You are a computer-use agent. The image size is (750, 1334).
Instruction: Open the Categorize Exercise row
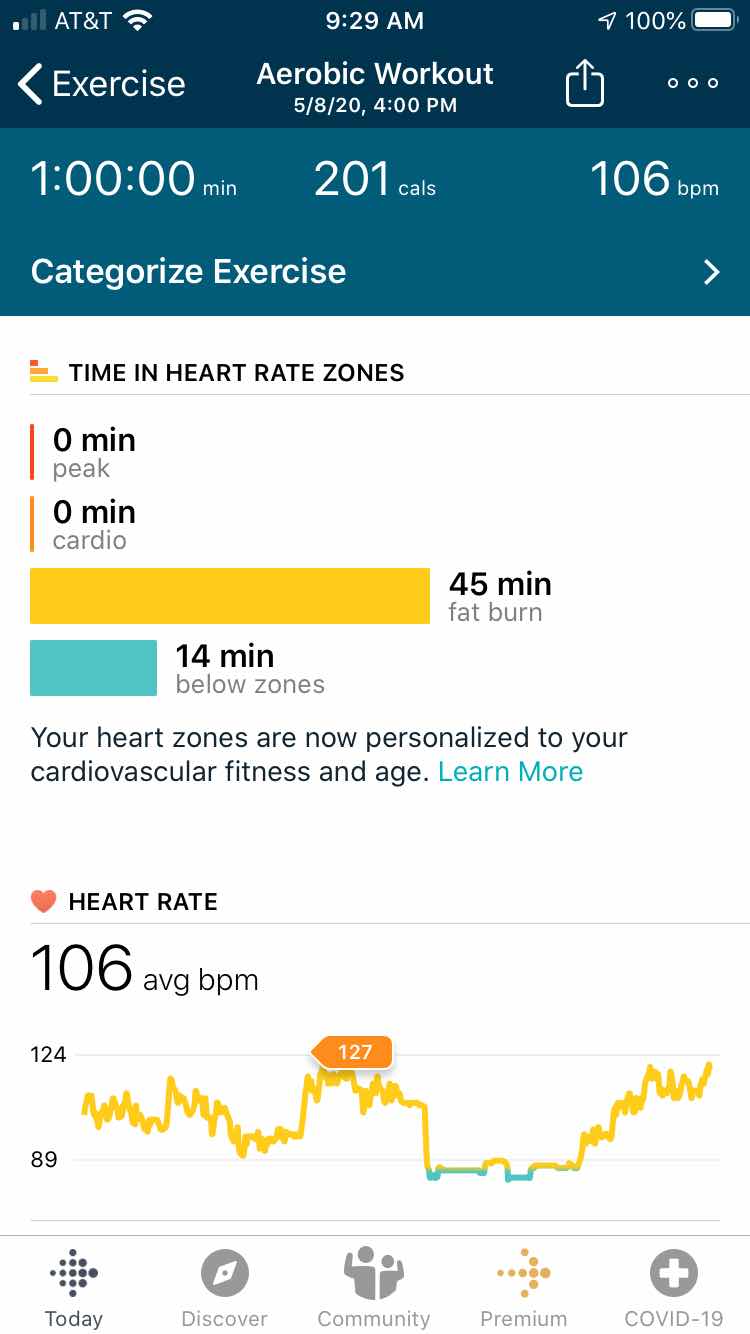(375, 272)
